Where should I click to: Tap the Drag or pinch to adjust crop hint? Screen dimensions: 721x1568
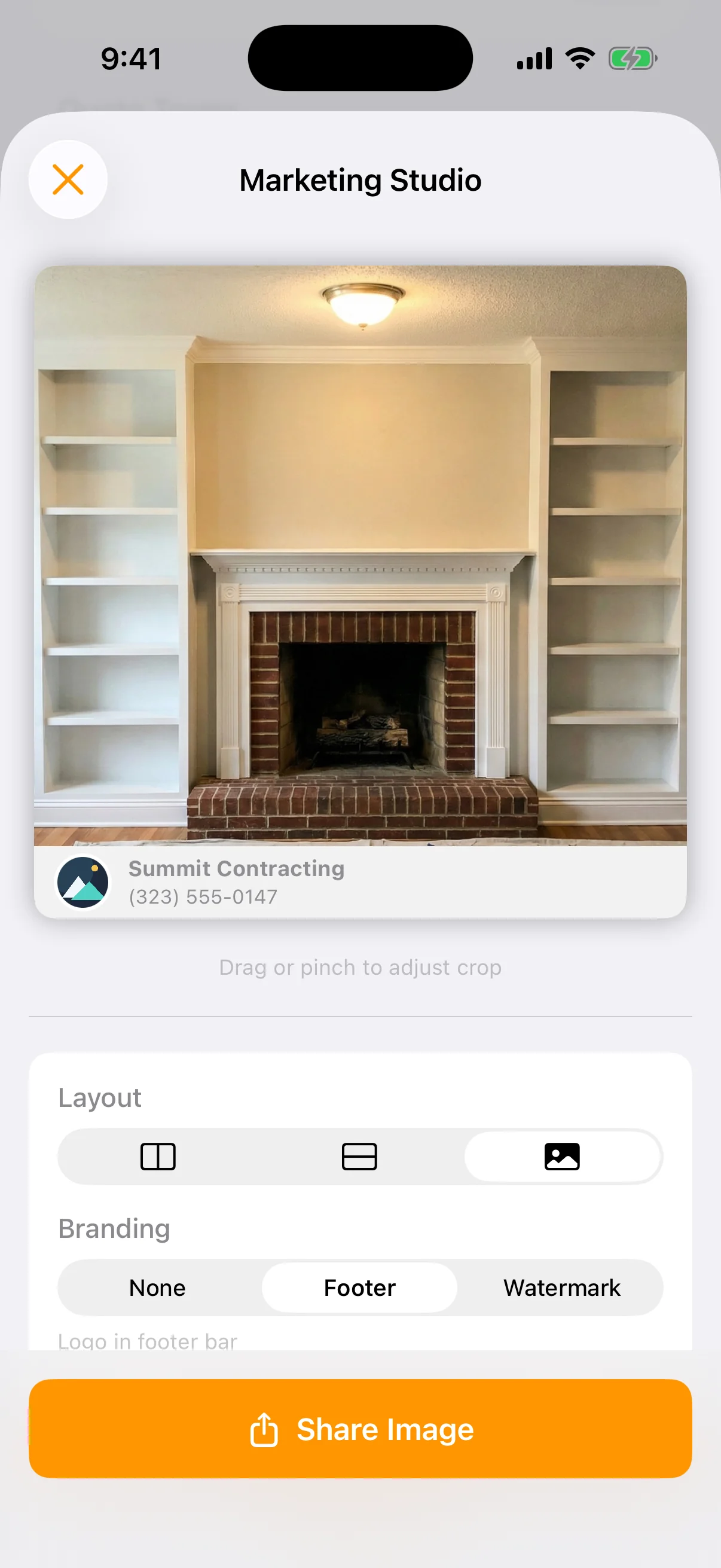click(360, 966)
